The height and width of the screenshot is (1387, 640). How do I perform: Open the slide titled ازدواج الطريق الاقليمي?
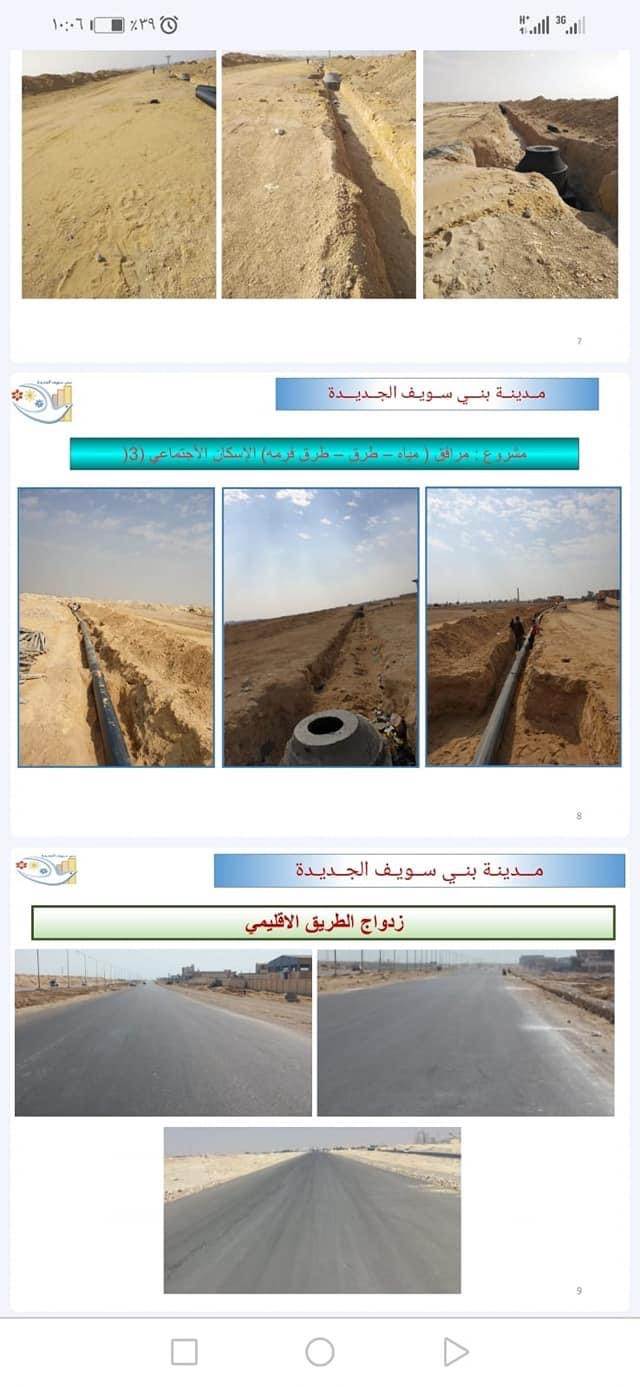click(320, 1079)
